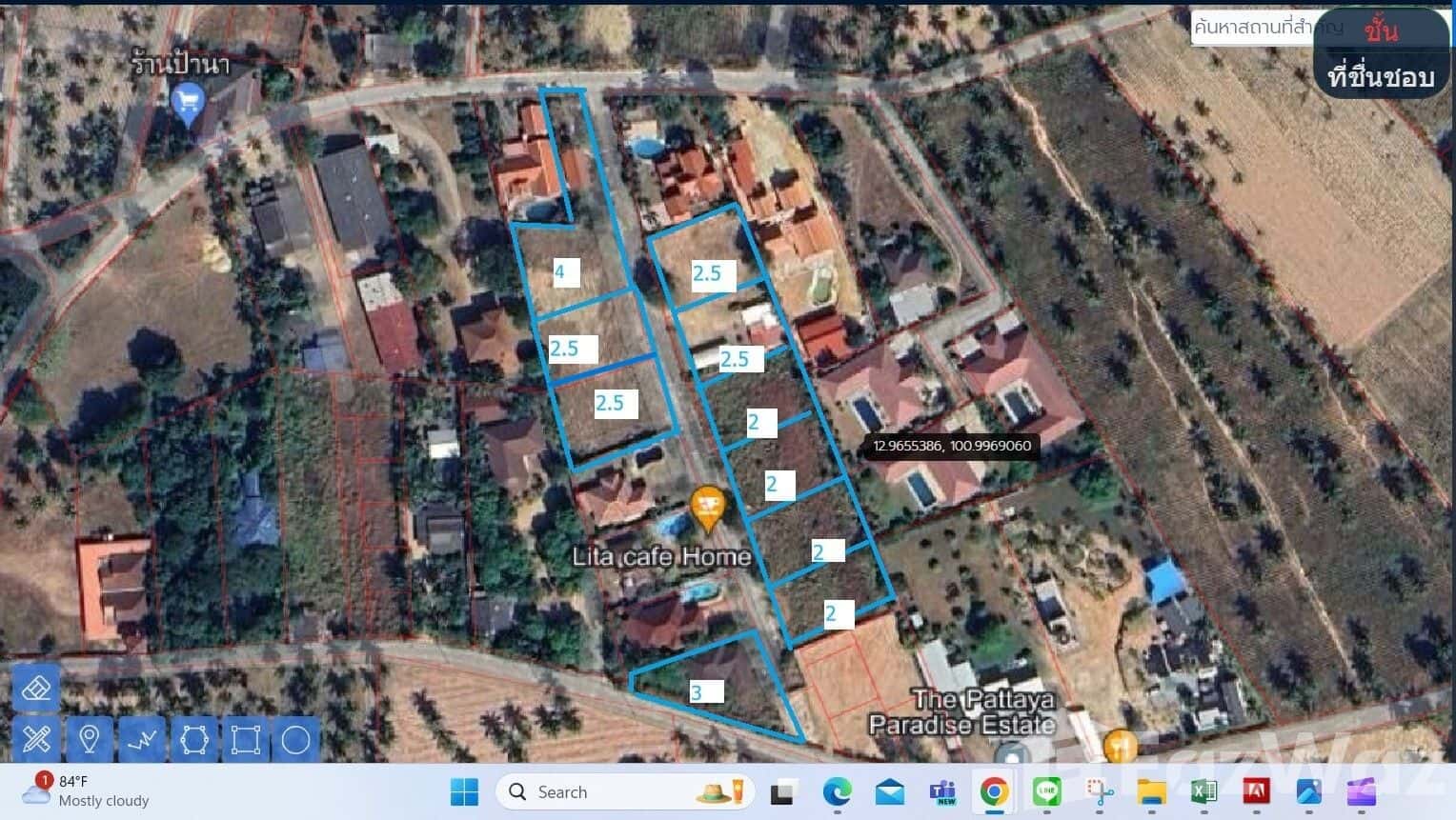Open Task View on the taskbar

click(783, 791)
